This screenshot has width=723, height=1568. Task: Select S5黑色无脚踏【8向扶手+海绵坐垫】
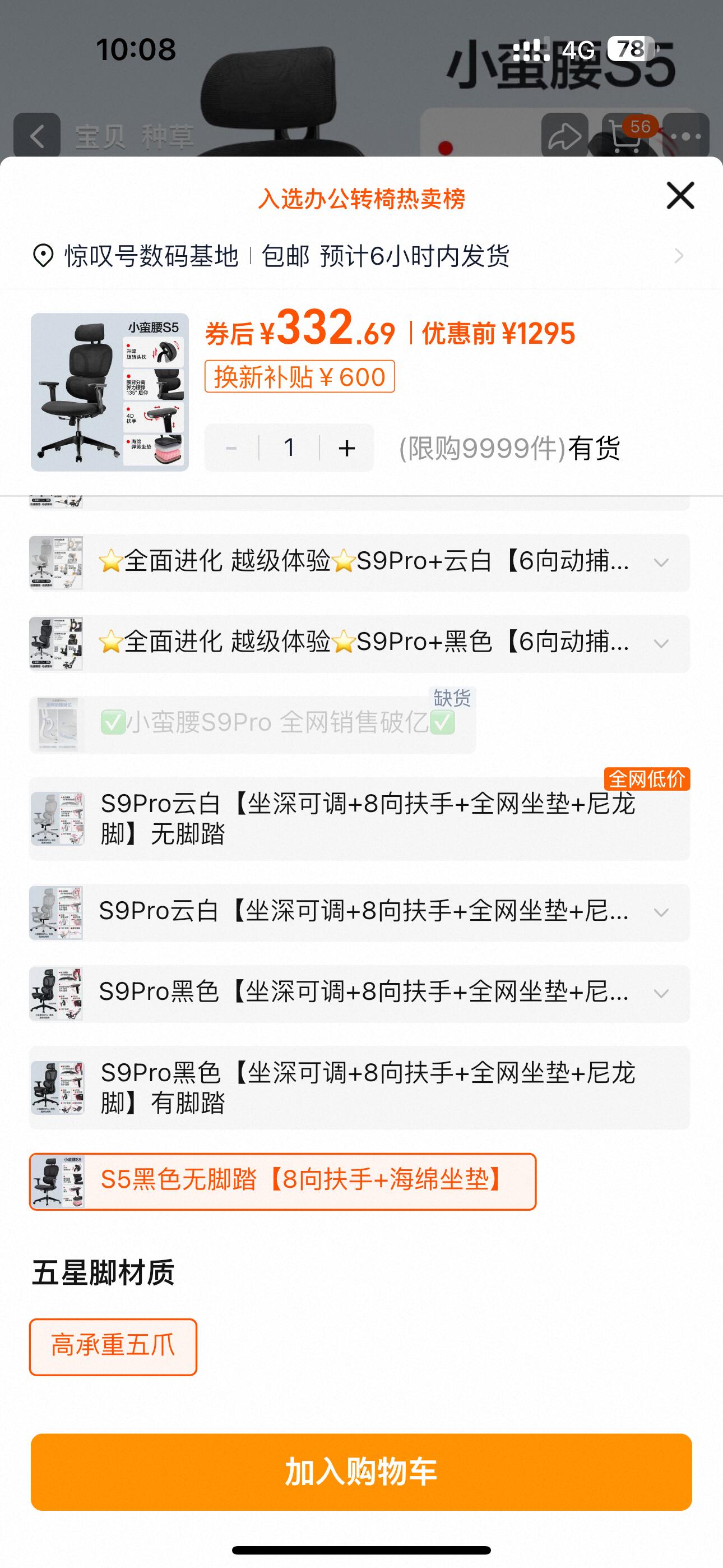(283, 1182)
